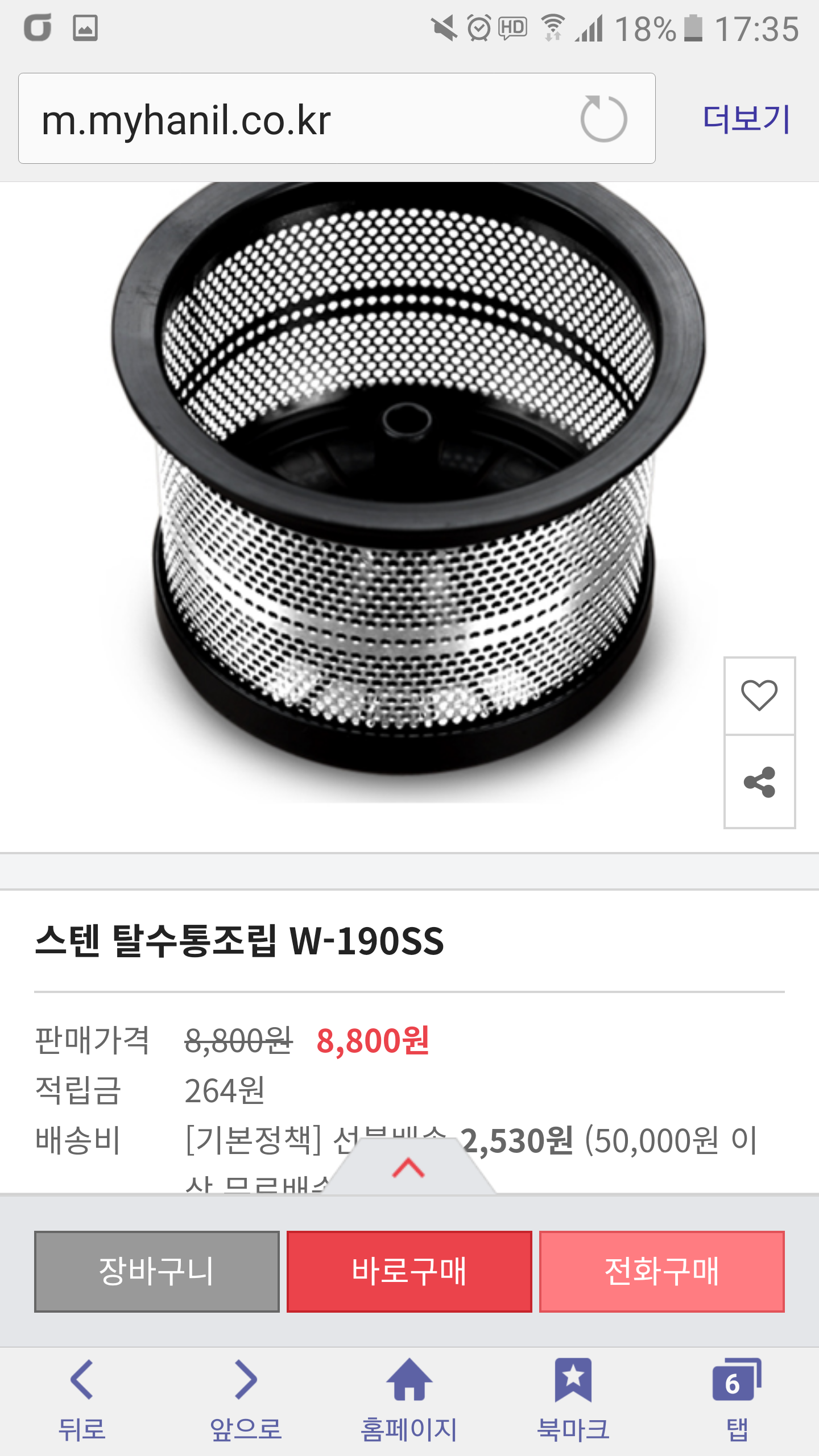Image resolution: width=819 pixels, height=1456 pixels.
Task: Tap the m.myhanil.co.kr address bar
Action: (x=296, y=119)
